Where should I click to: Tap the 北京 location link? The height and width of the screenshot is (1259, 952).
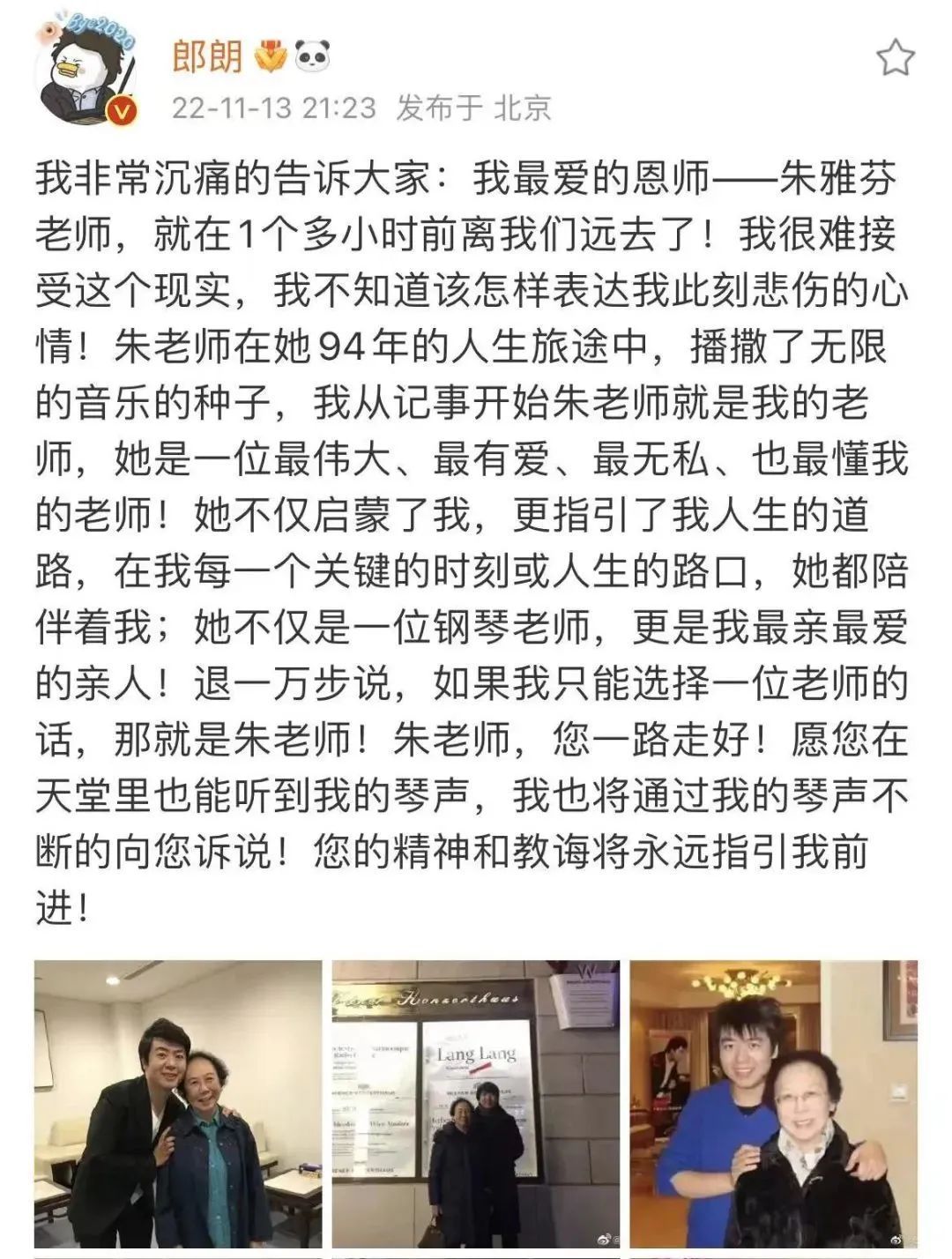522,108
